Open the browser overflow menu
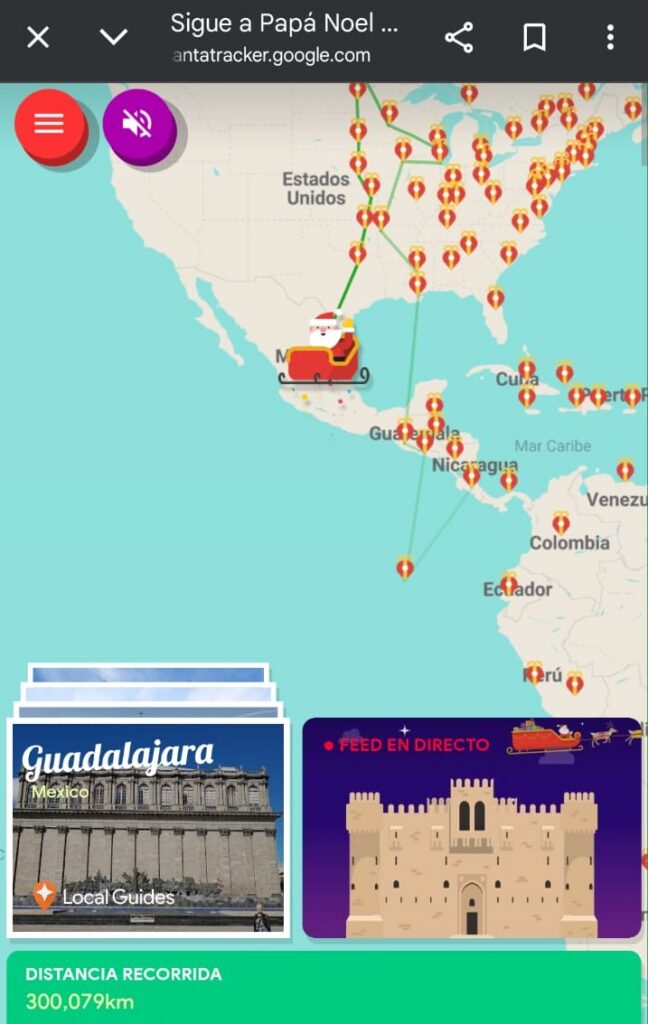The height and width of the screenshot is (1024, 648). 610,38
